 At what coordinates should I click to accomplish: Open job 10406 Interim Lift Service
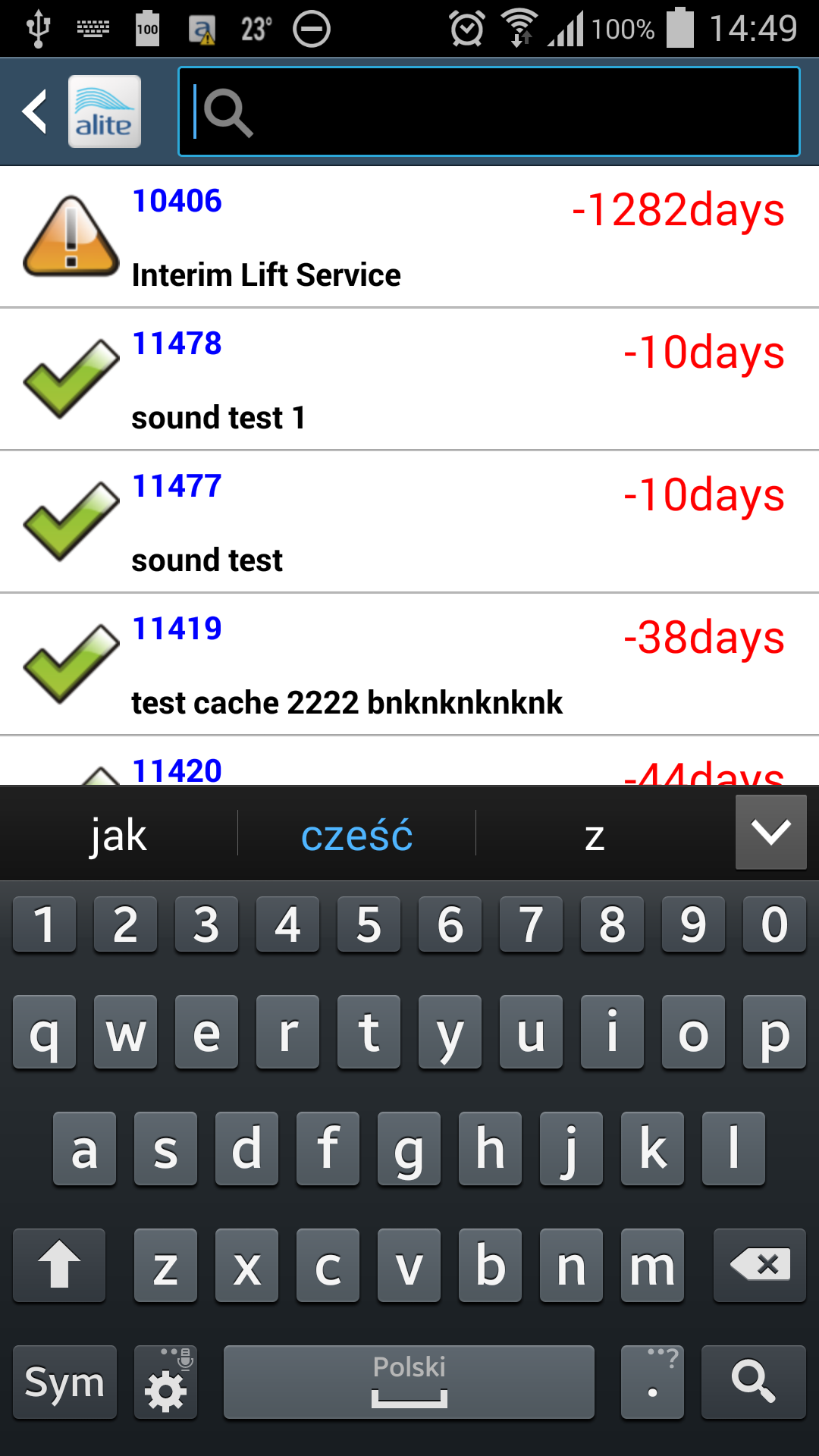click(409, 237)
